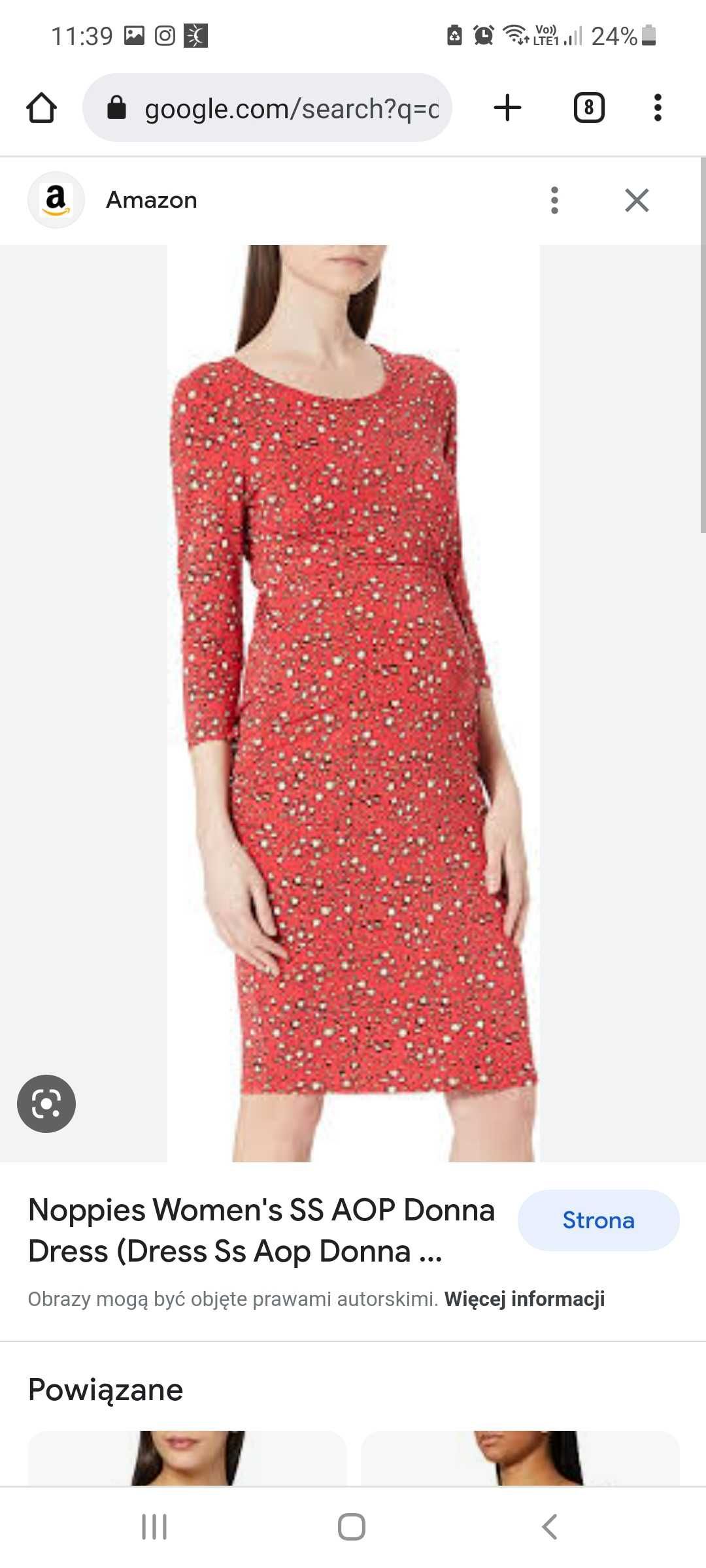Open the first related image under Powiązane
706x1568 pixels.
pyautogui.click(x=187, y=1458)
